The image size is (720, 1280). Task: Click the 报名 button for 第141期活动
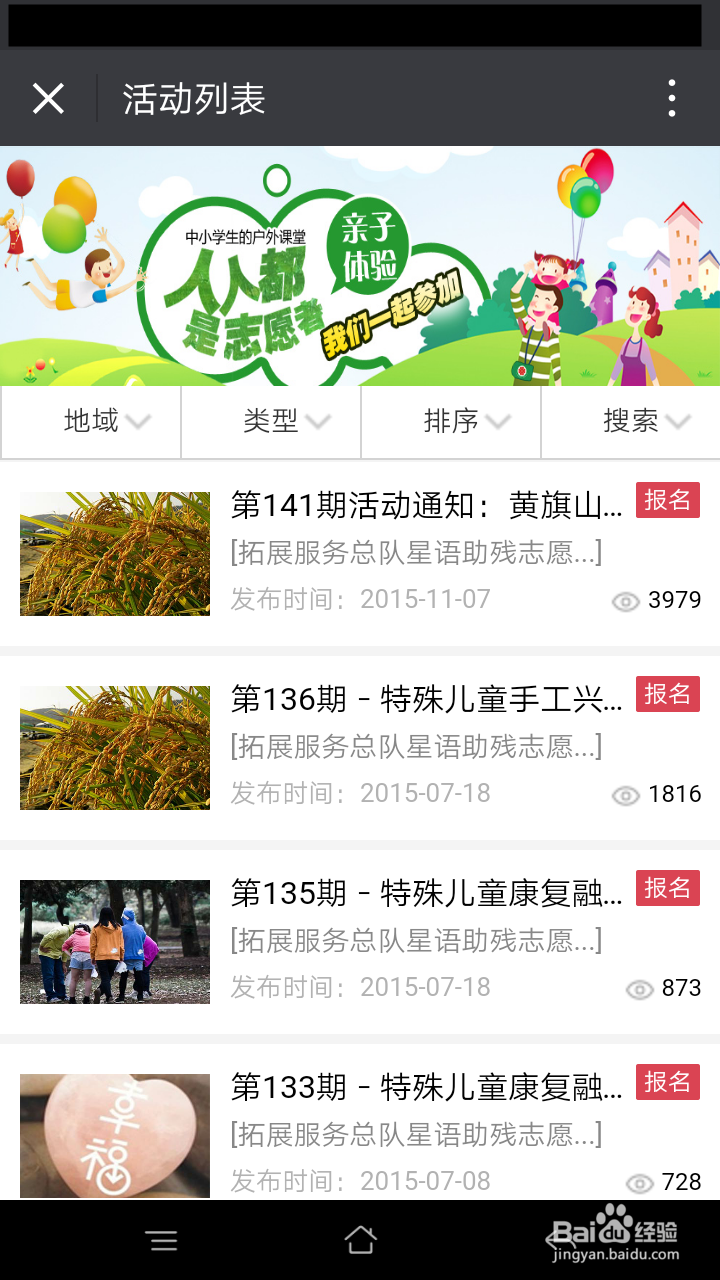667,501
